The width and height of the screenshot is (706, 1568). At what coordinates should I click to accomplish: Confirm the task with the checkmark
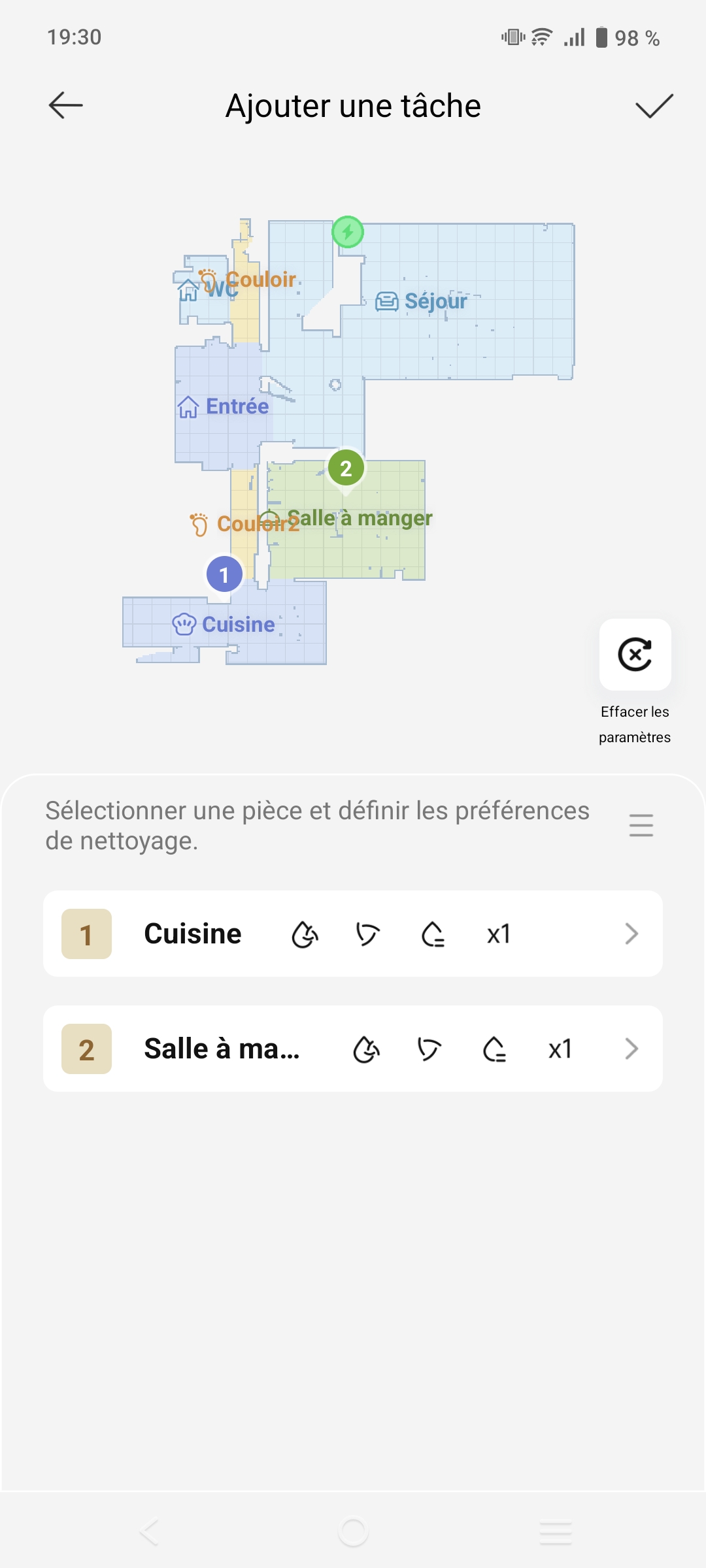pyautogui.click(x=654, y=105)
